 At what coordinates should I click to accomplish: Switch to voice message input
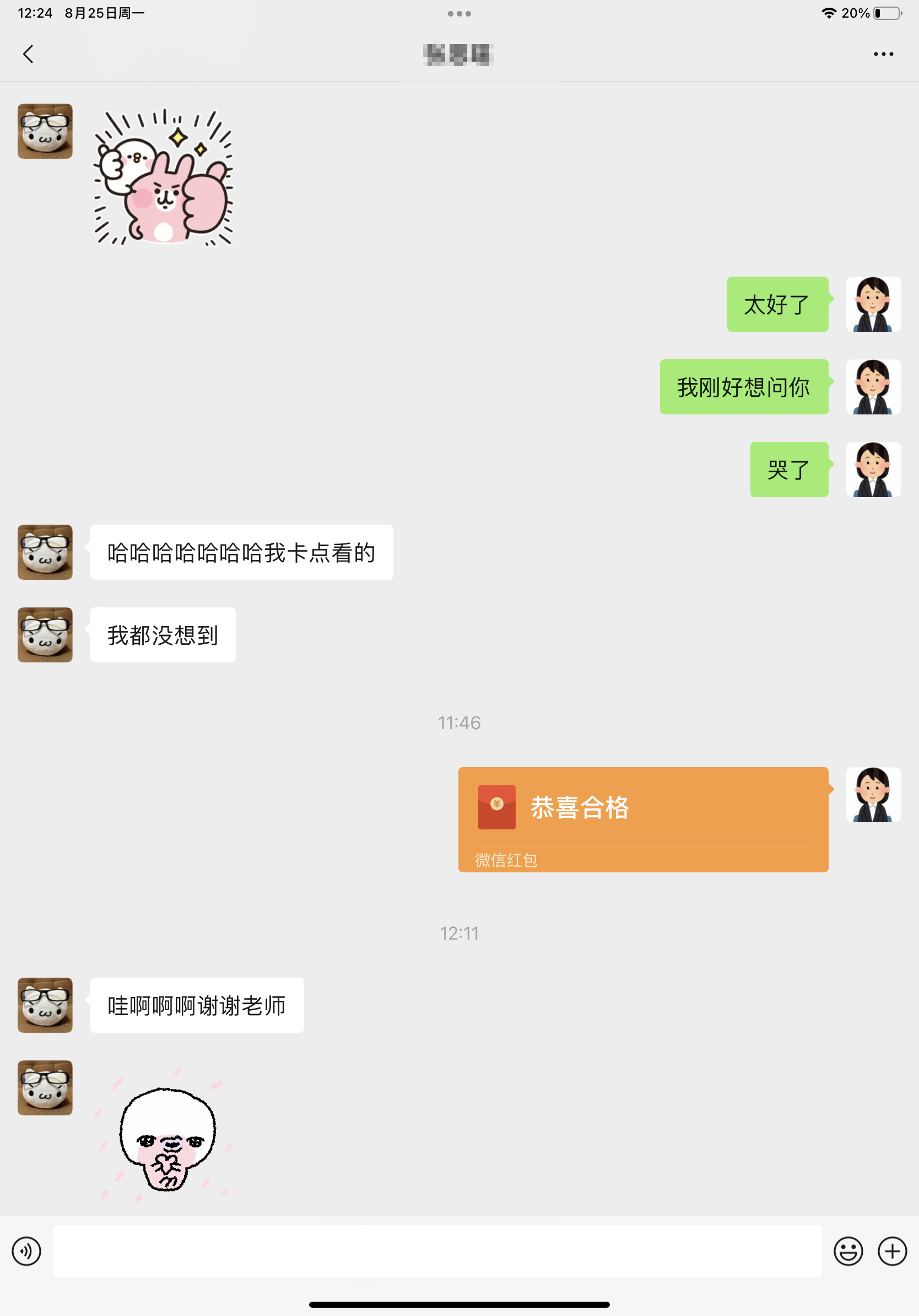coord(26,1250)
